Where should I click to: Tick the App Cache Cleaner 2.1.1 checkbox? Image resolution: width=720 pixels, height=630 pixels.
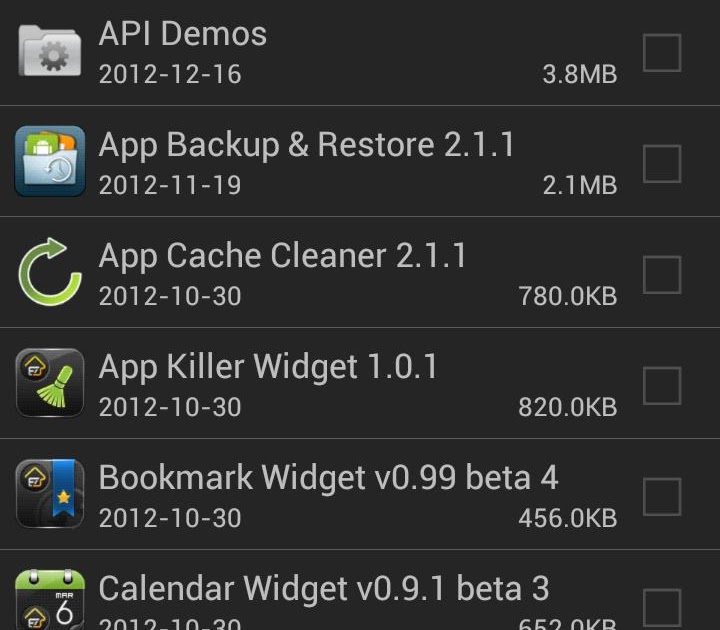pyautogui.click(x=661, y=274)
